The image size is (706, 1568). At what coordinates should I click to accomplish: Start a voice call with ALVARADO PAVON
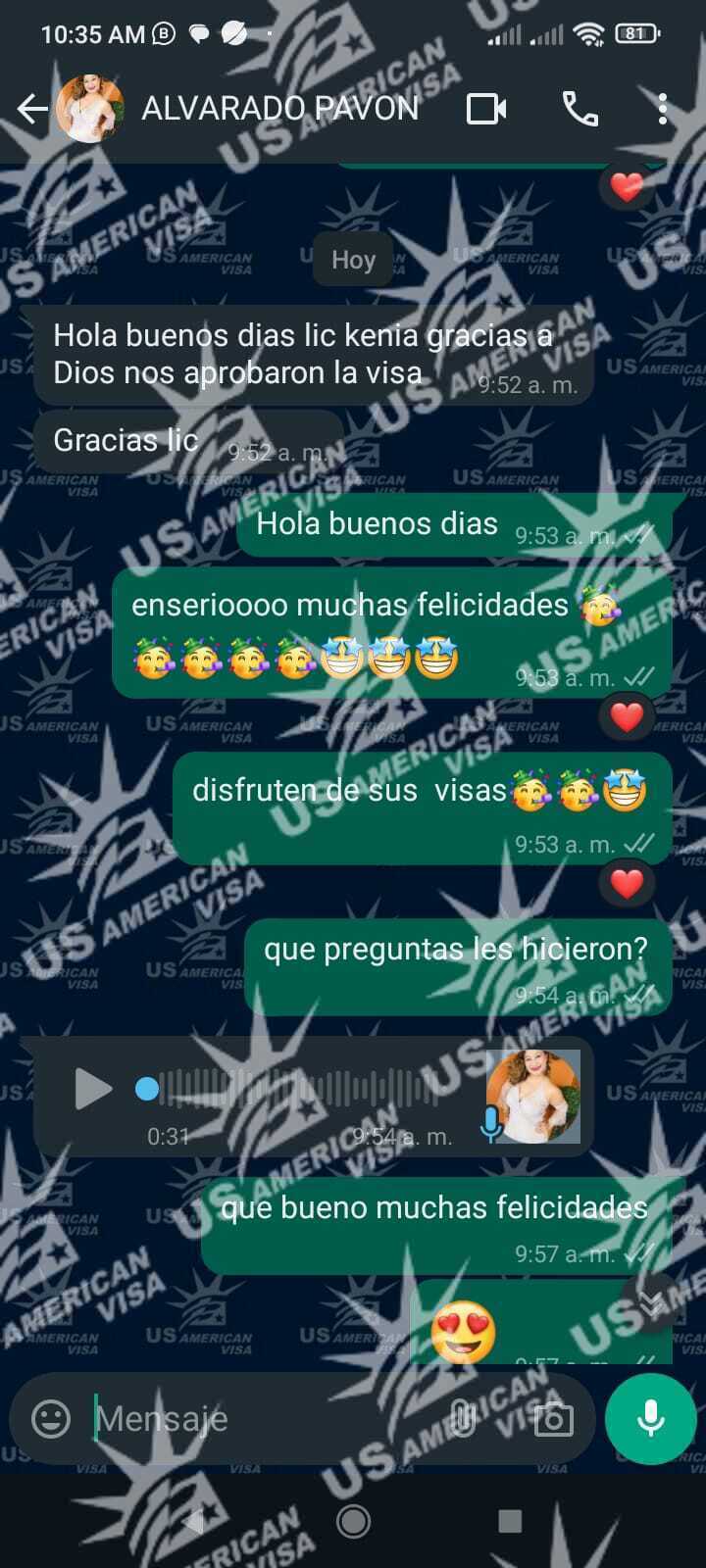[x=580, y=109]
